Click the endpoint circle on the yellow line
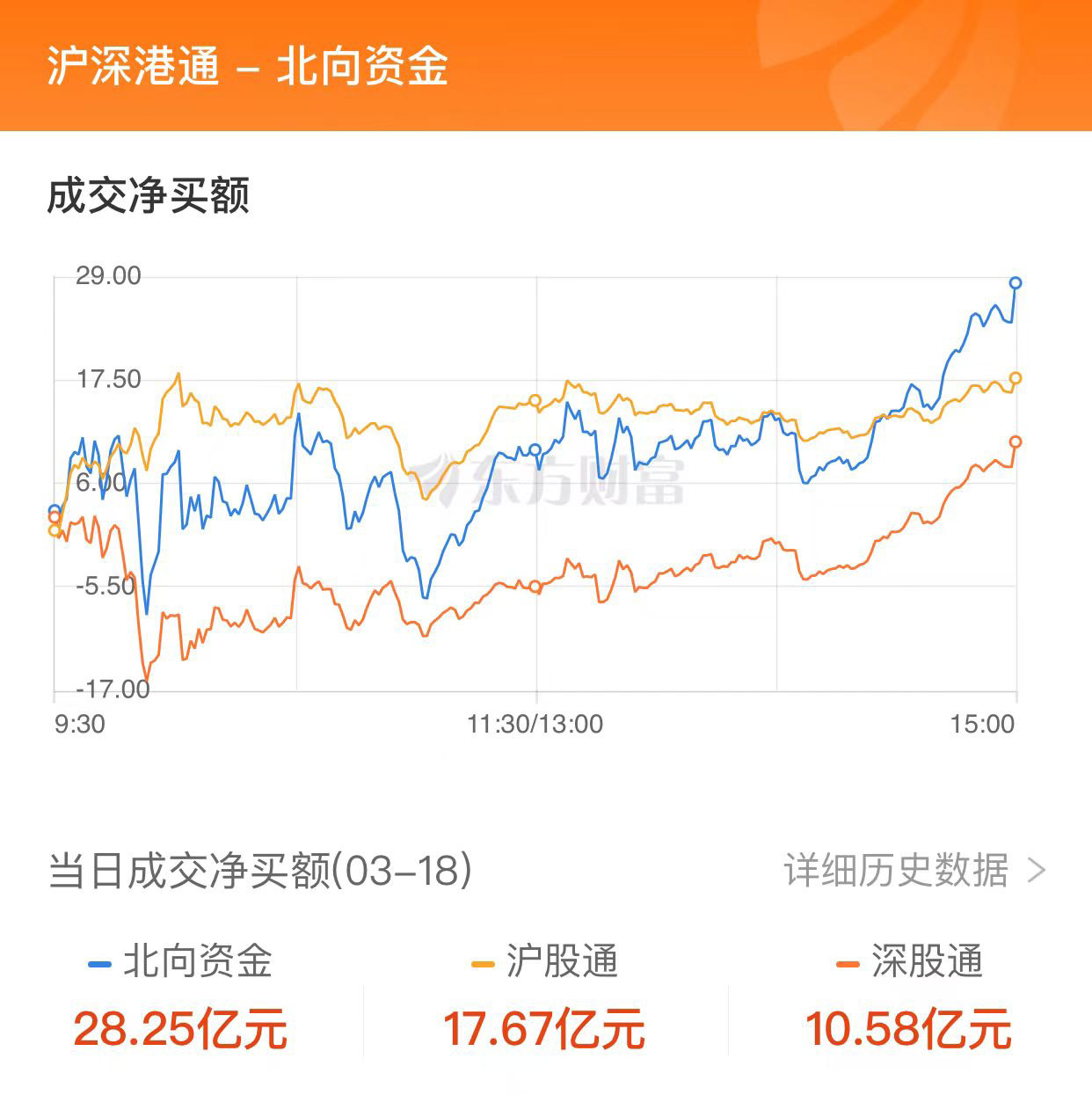The width and height of the screenshot is (1092, 1095). click(1017, 379)
